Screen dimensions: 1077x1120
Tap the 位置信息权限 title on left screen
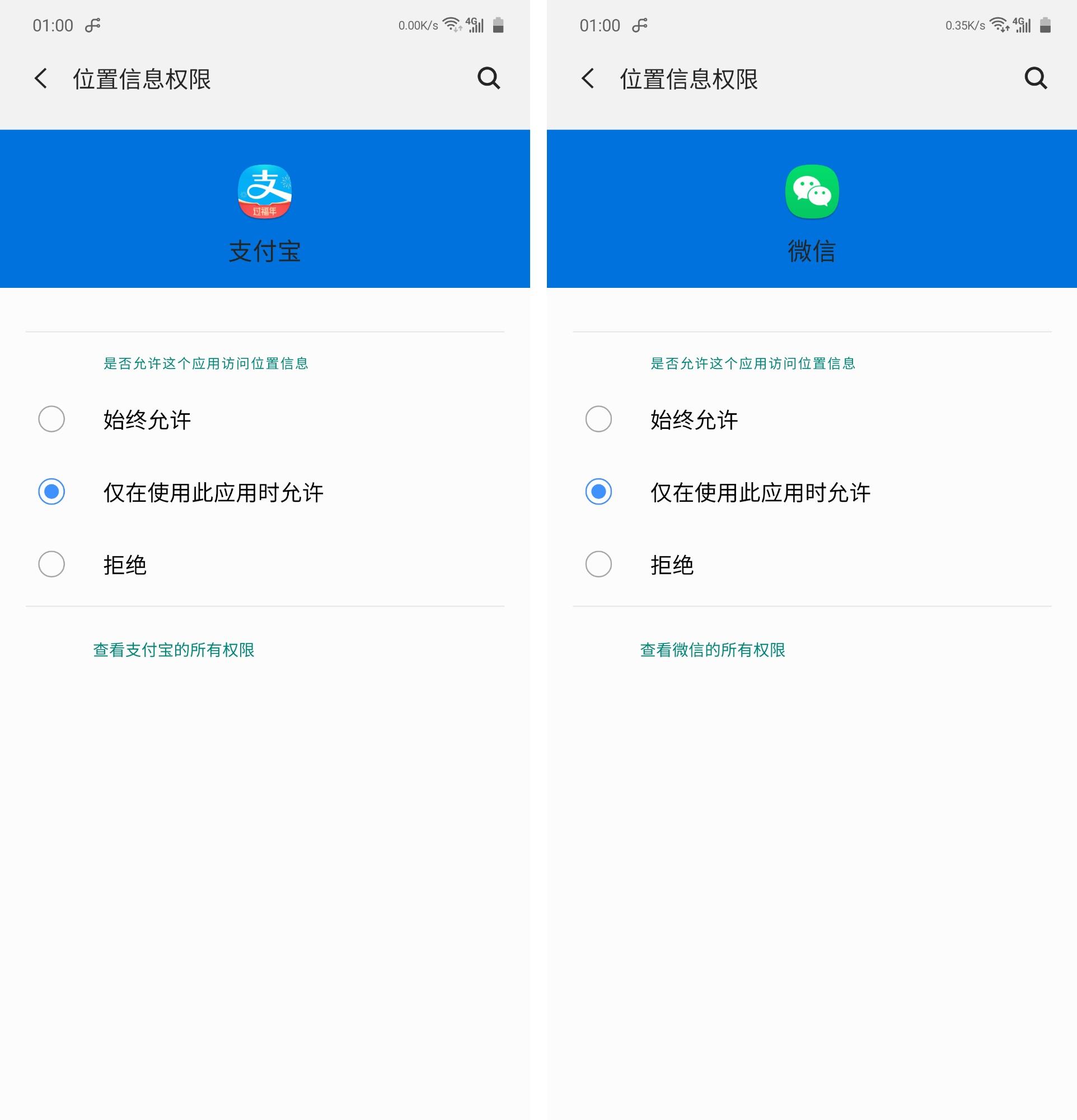[x=143, y=78]
